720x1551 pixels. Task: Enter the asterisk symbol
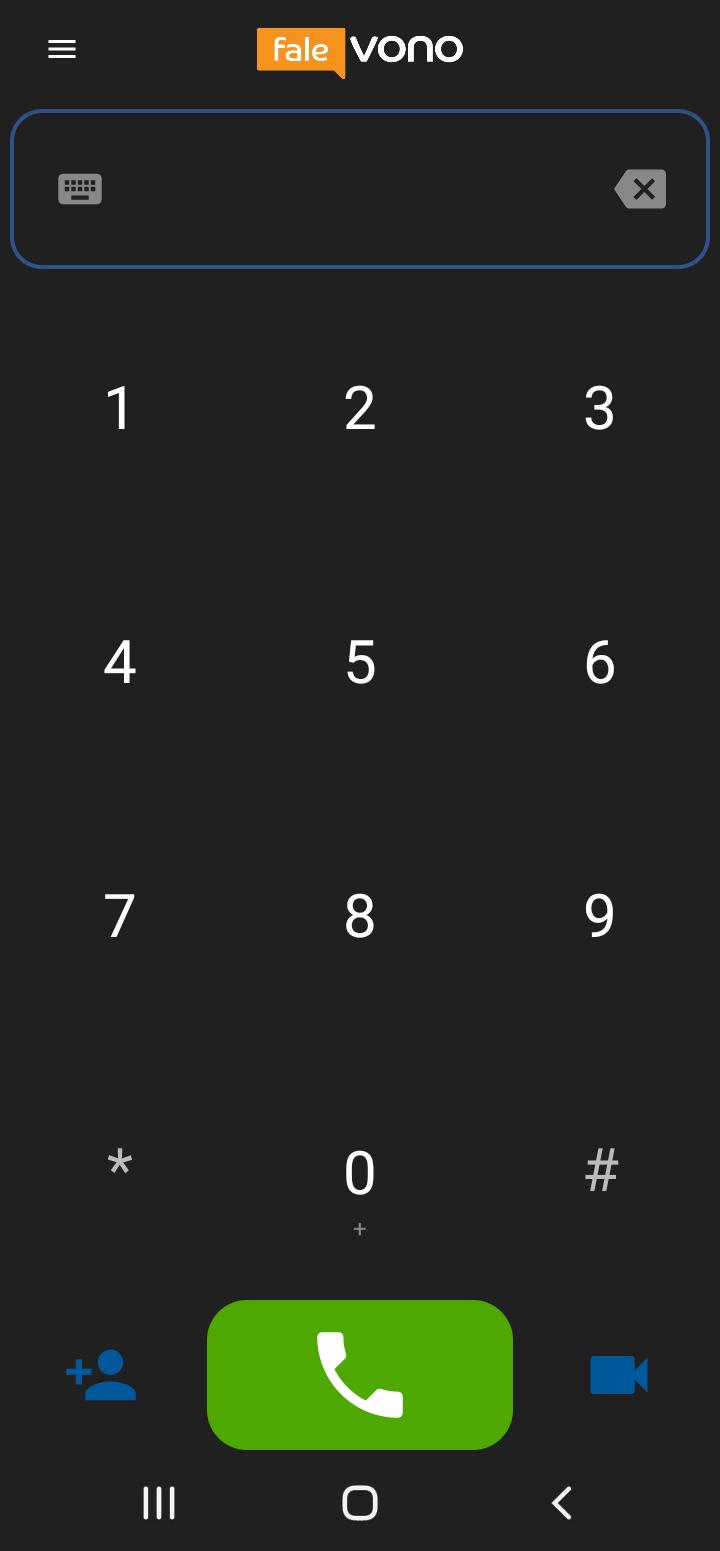pyautogui.click(x=120, y=1168)
